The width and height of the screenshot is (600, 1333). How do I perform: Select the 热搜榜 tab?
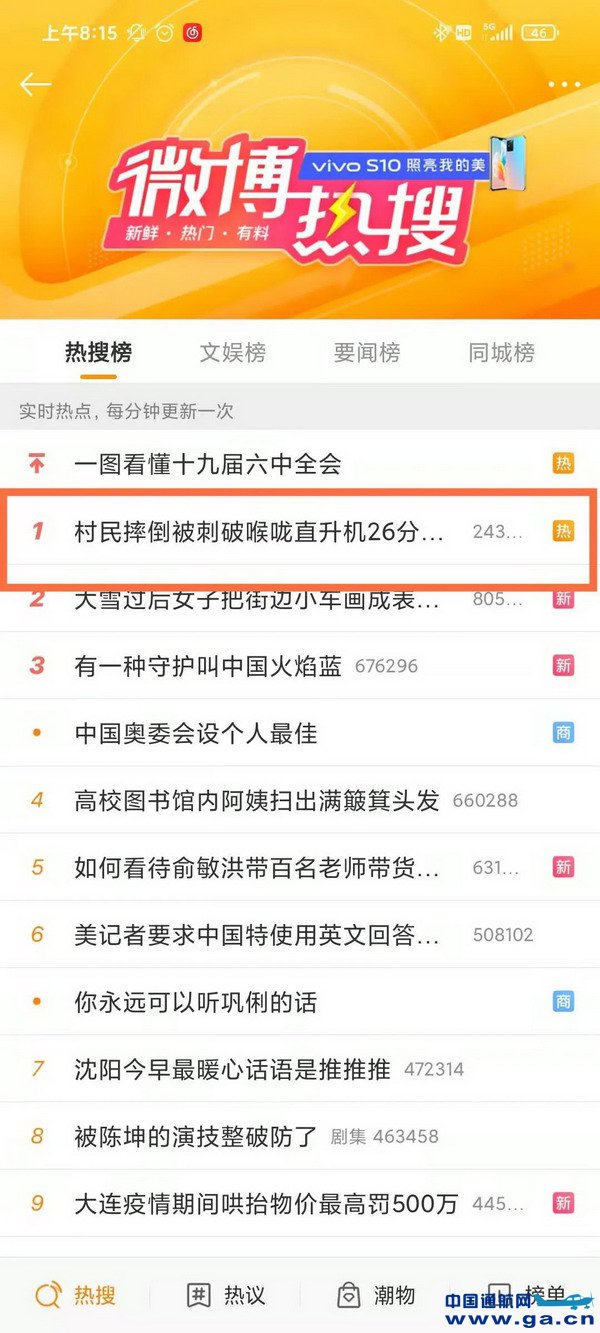[98, 352]
